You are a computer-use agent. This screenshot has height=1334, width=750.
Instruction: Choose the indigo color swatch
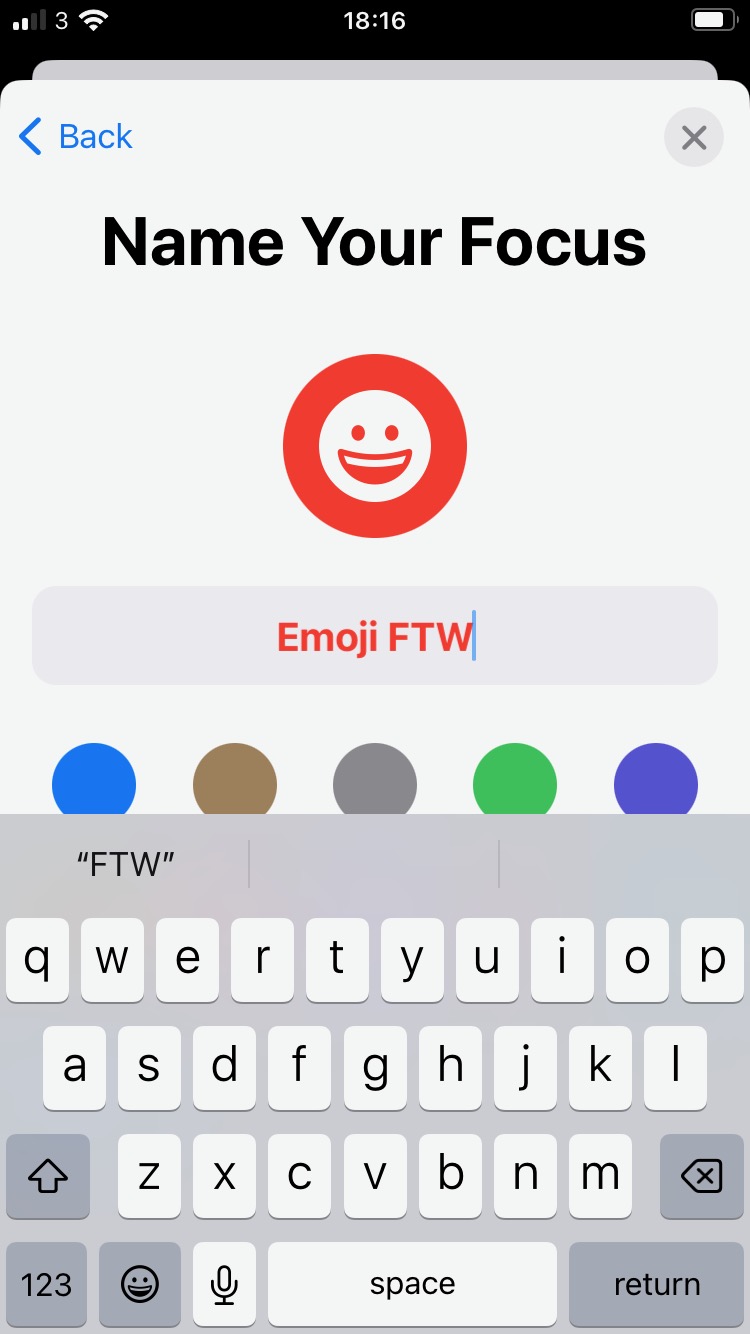656,782
